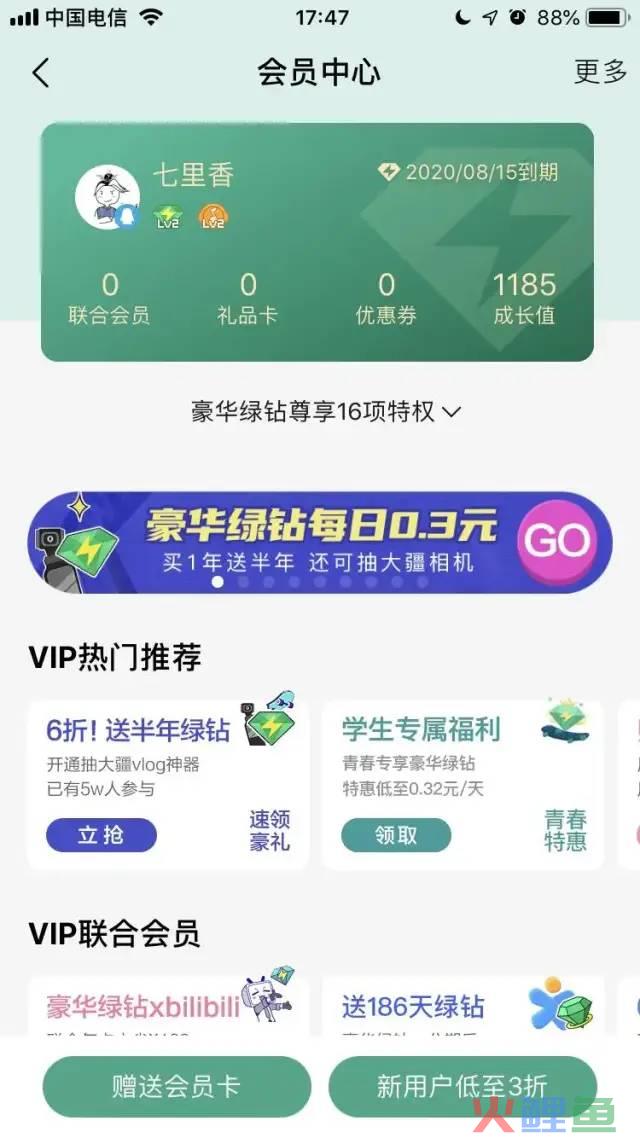Open 优惠券 section
This screenshot has height=1138, width=640.
386,298
